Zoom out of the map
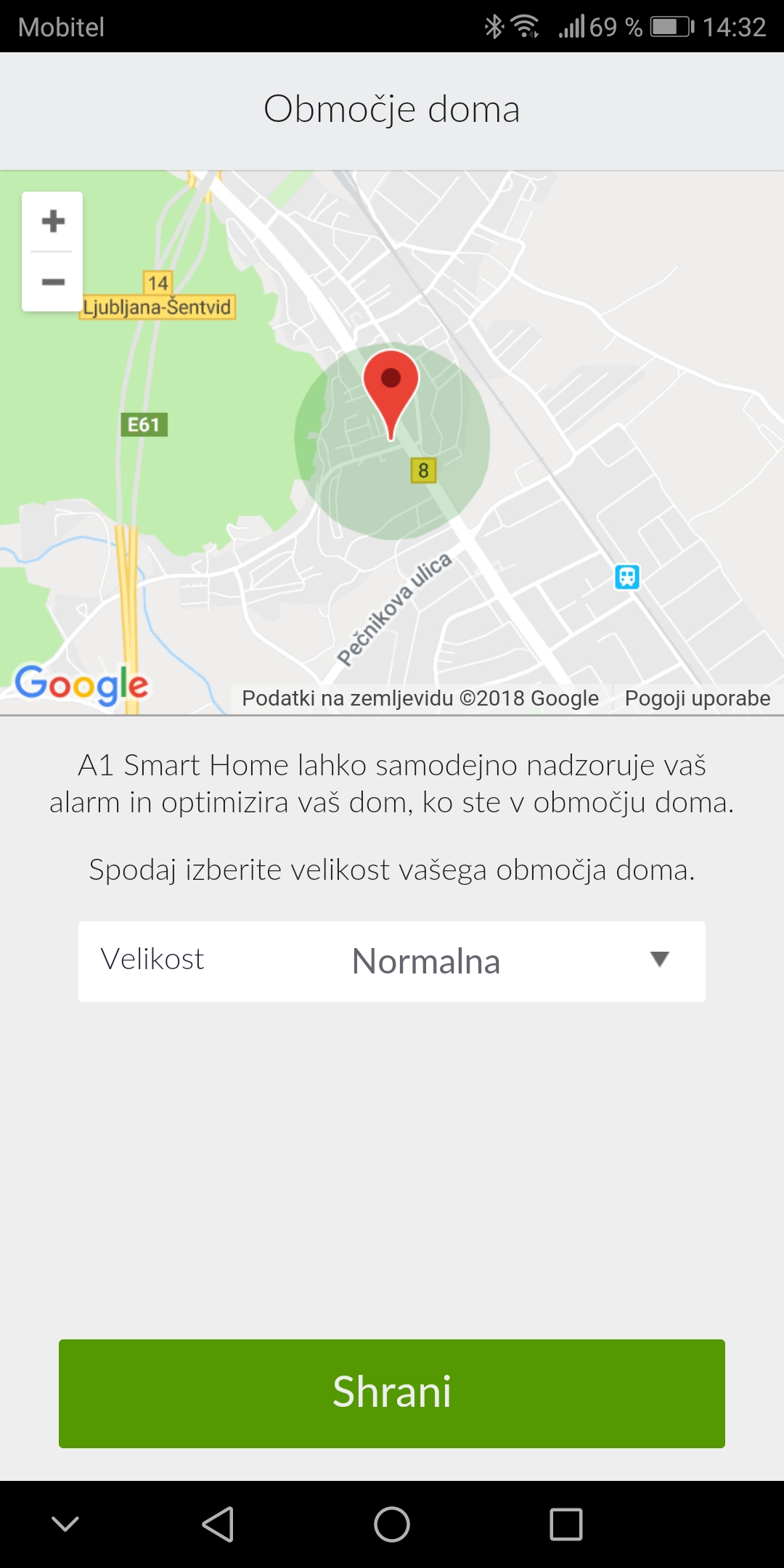This screenshot has height=1568, width=784. pos(52,282)
